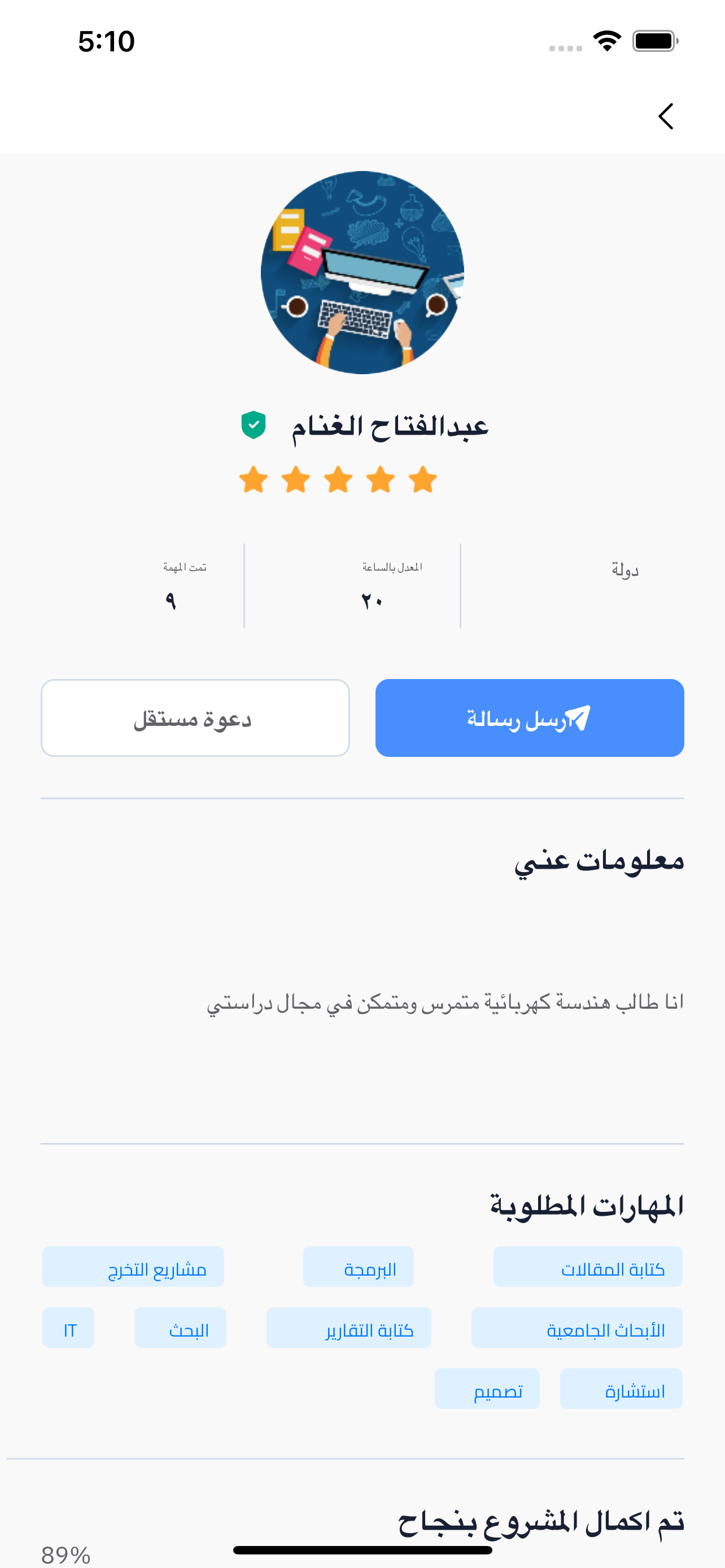Open the freelancer's profile picture
The image size is (725, 1568).
pos(362,273)
